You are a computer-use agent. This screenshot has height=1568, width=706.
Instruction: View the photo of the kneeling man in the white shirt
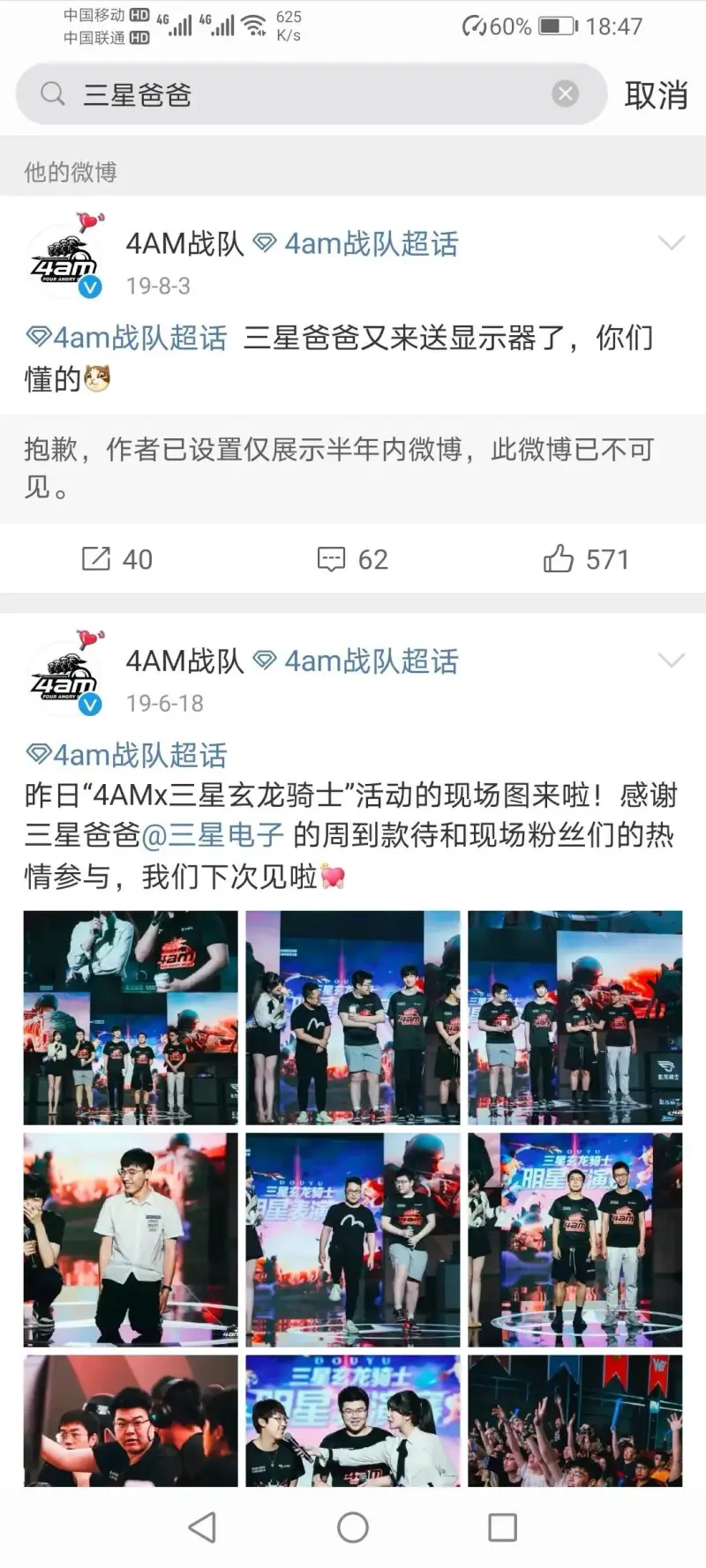click(x=131, y=1239)
